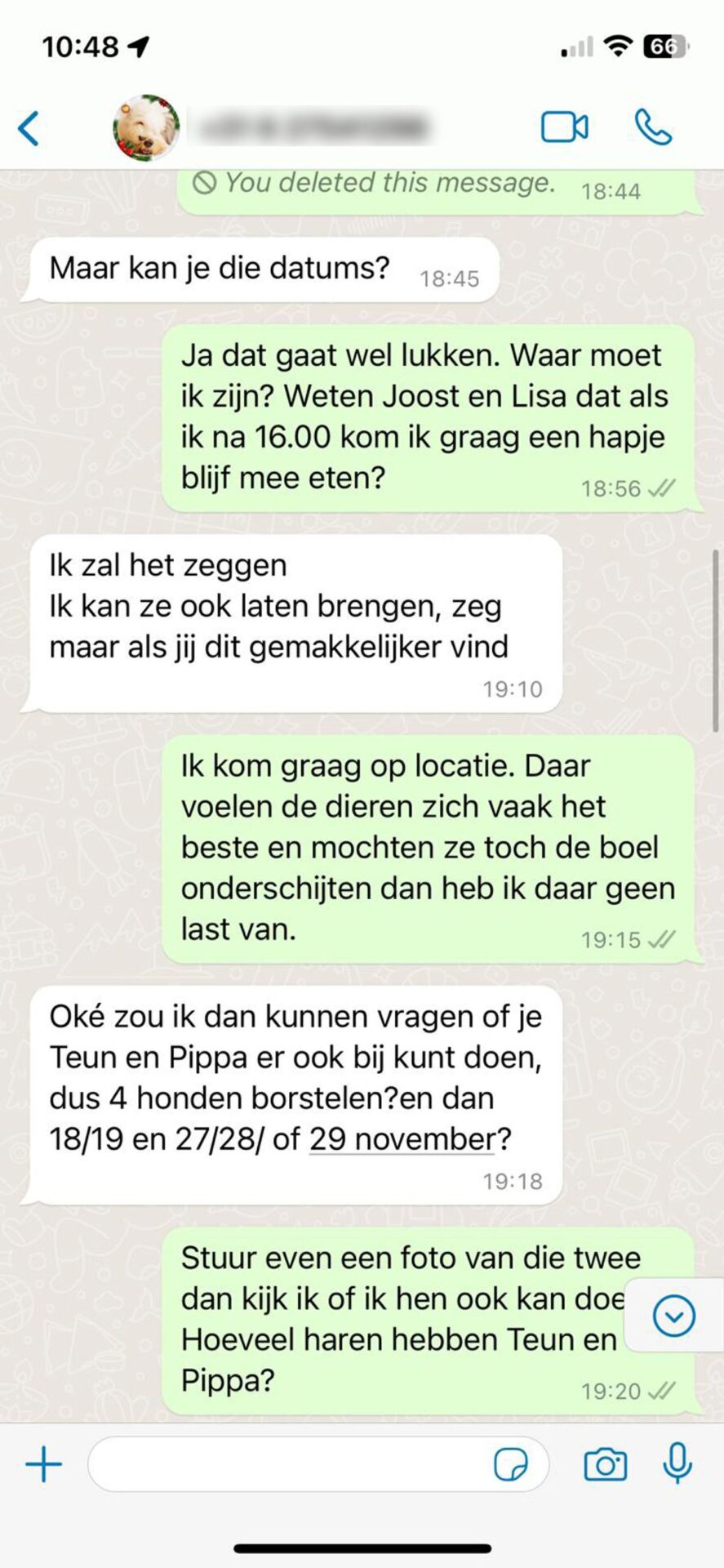Screen dimensions: 724x1568
Task: Open the contact's profile picture
Action: pyautogui.click(x=146, y=127)
